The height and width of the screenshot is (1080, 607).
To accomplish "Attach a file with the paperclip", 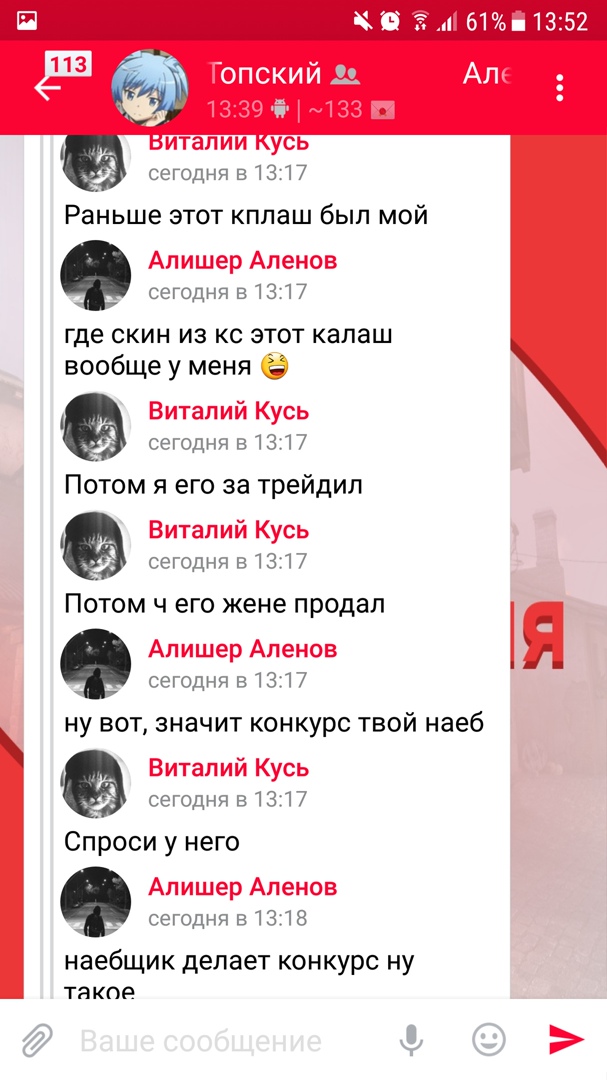I will [36, 1040].
